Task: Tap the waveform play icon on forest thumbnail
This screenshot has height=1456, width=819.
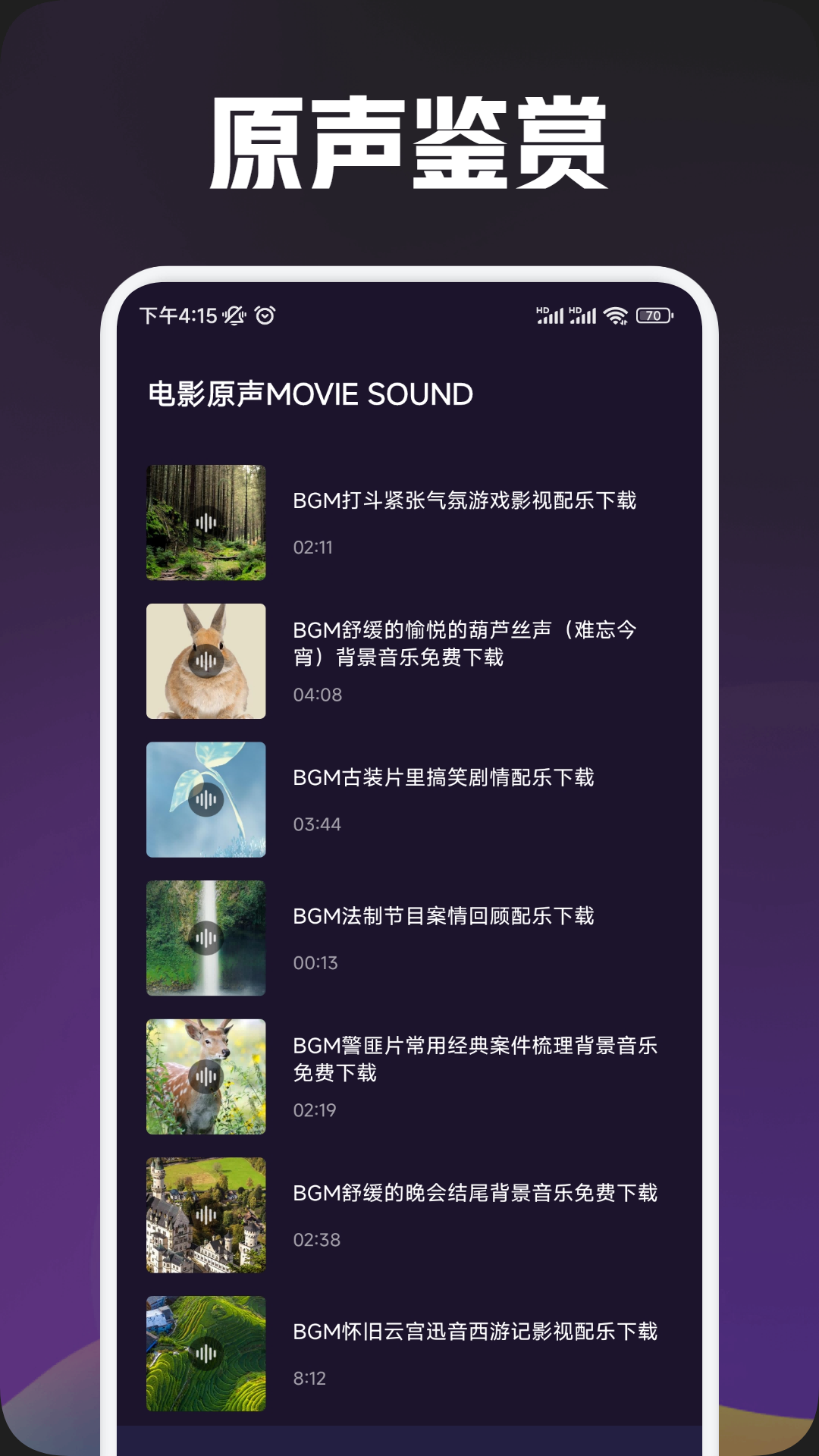Action: point(206,522)
